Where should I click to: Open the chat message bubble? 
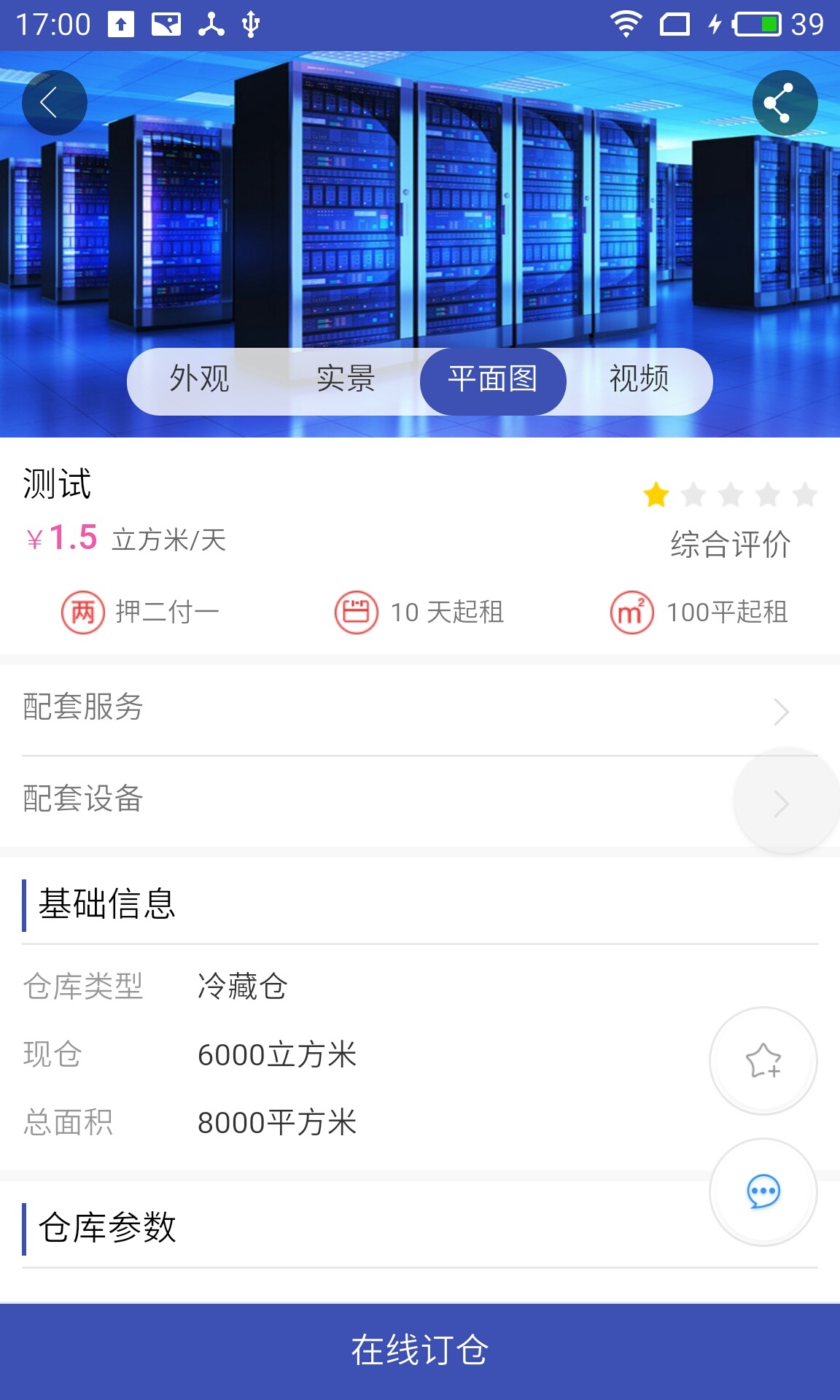[x=763, y=1191]
